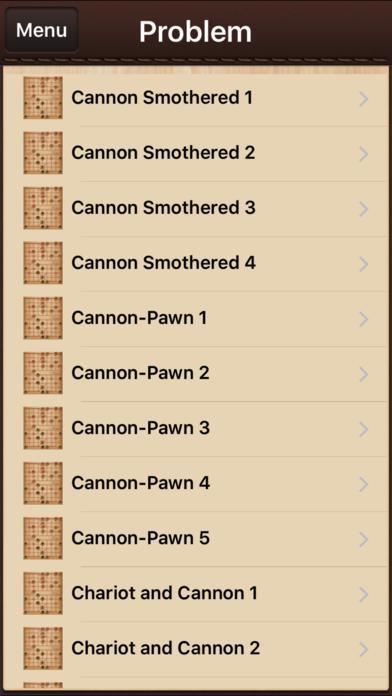Open the Menu button
This screenshot has width=392, height=696.
[x=42, y=30]
